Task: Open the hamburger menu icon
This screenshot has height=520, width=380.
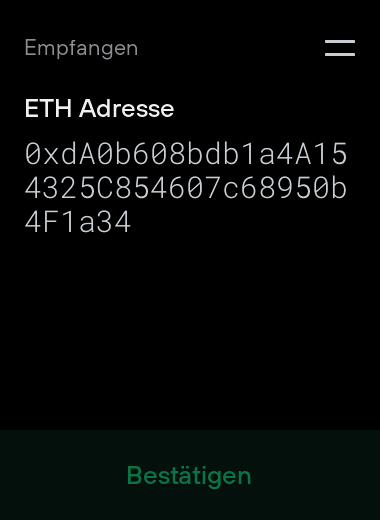Action: [340, 48]
